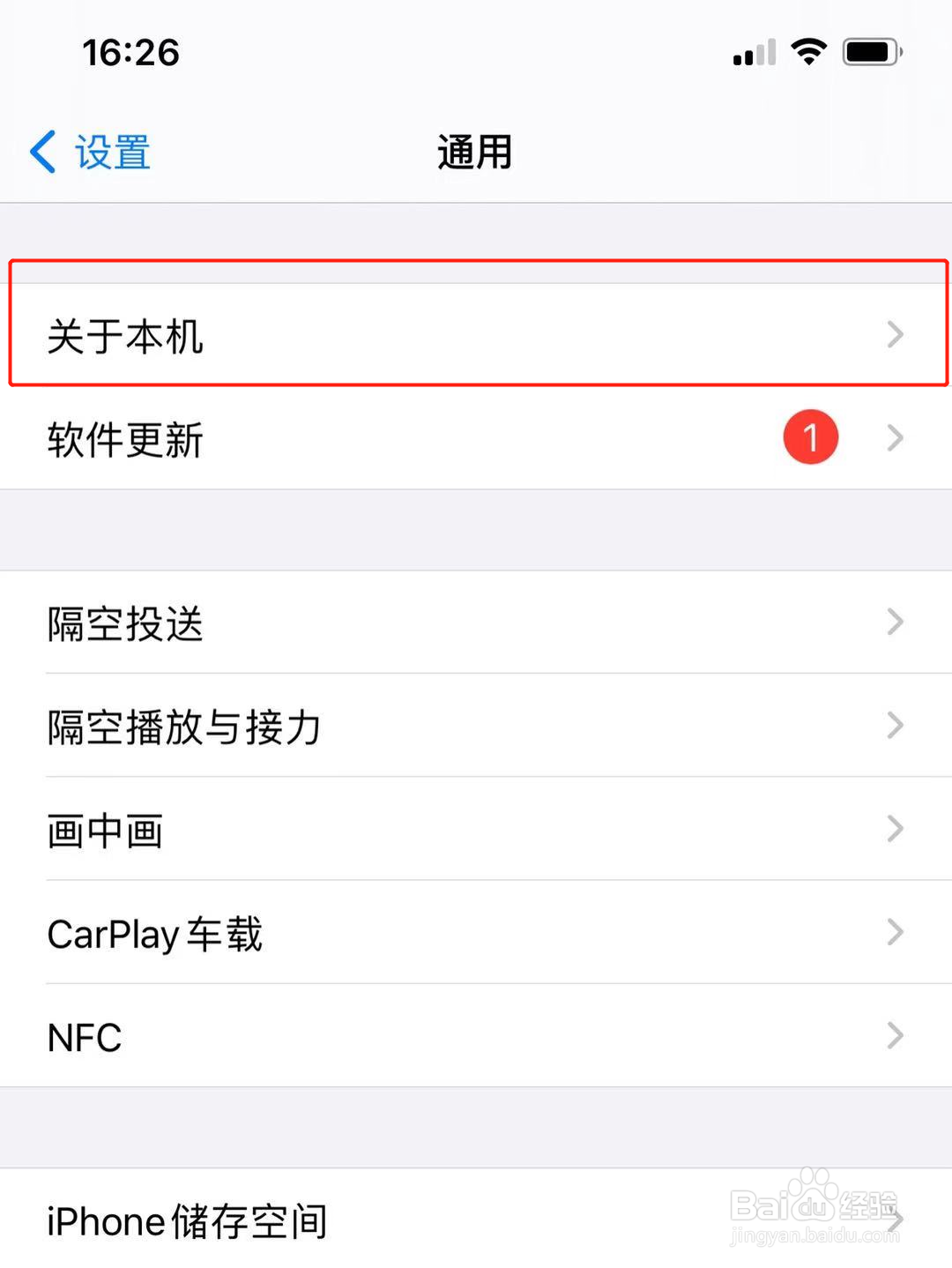Click the back chevron next to 设置

click(41, 152)
